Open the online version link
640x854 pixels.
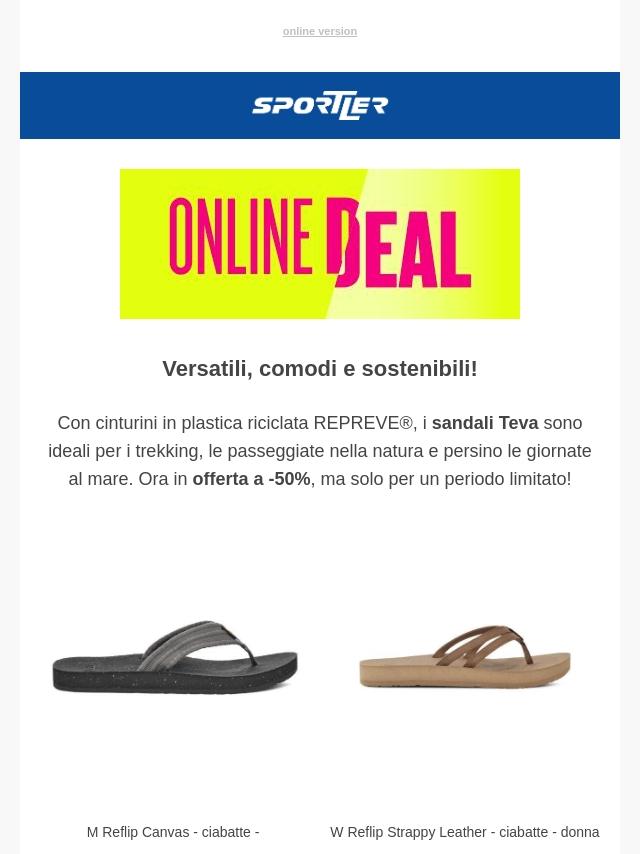pyautogui.click(x=319, y=32)
